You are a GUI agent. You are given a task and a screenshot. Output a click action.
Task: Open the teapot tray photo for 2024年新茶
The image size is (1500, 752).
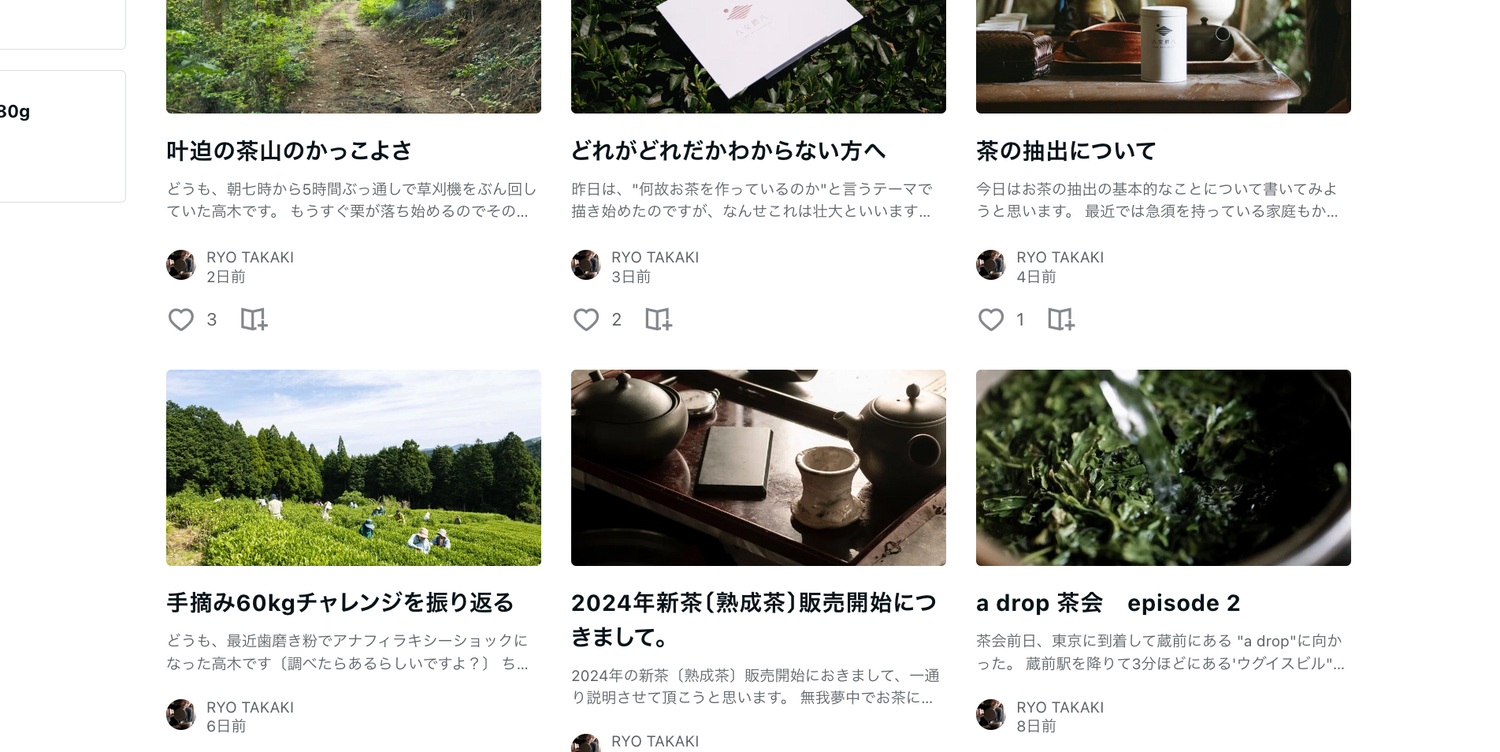click(x=758, y=468)
